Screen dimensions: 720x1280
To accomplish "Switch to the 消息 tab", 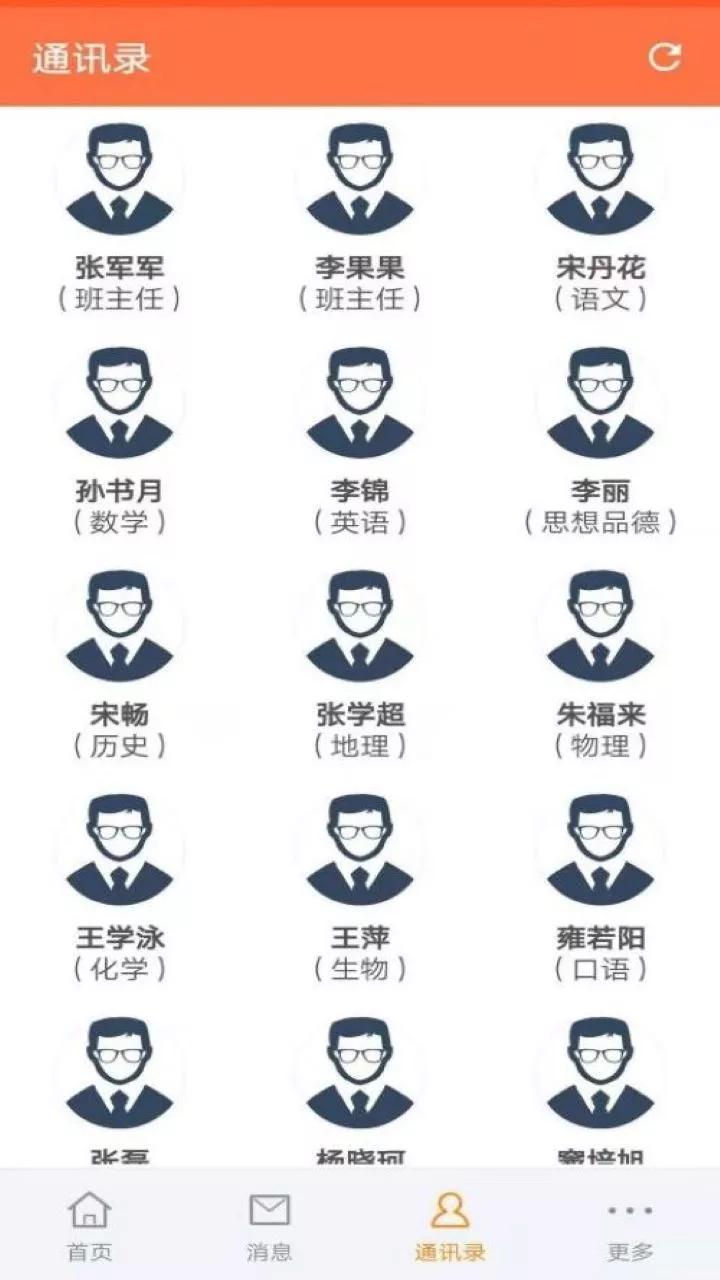I will [270, 1225].
